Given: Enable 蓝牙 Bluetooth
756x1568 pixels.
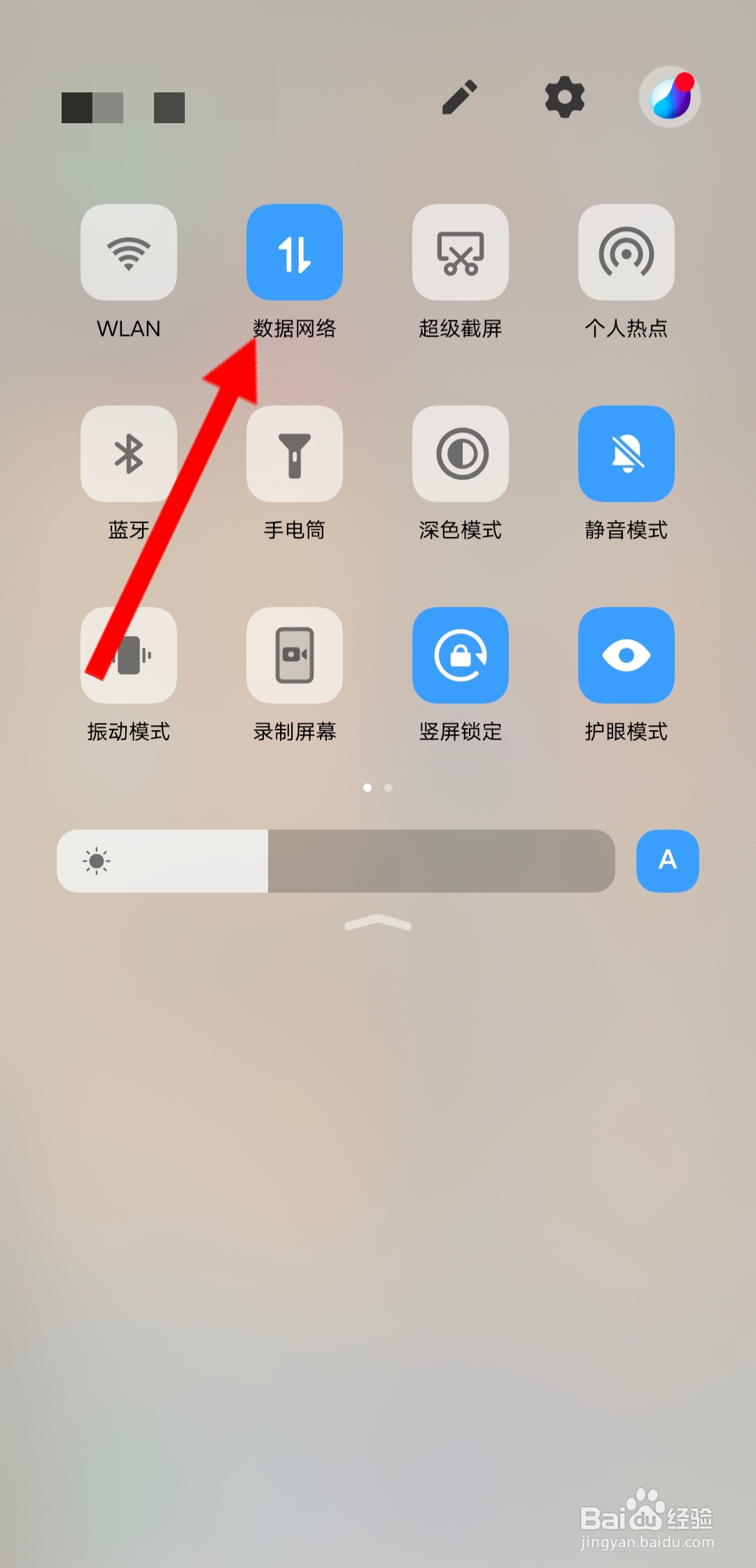Looking at the screenshot, I should point(128,454).
